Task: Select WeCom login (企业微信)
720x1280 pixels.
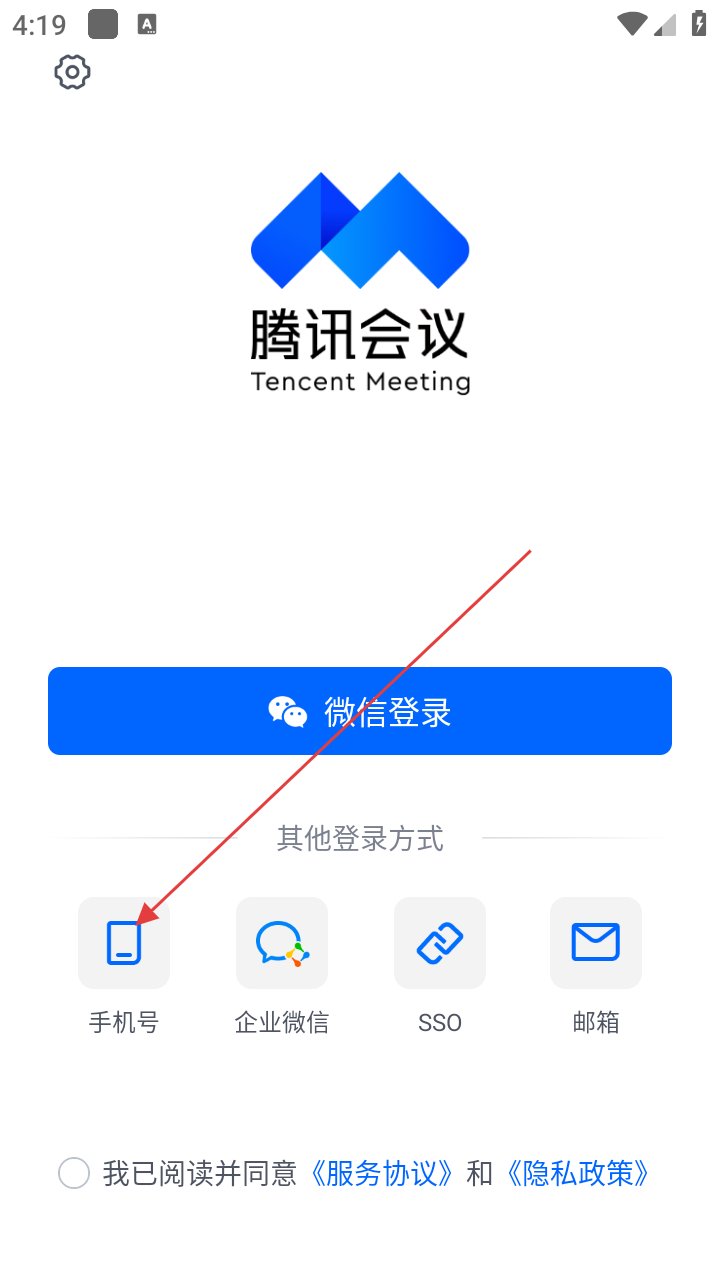Action: click(281, 943)
